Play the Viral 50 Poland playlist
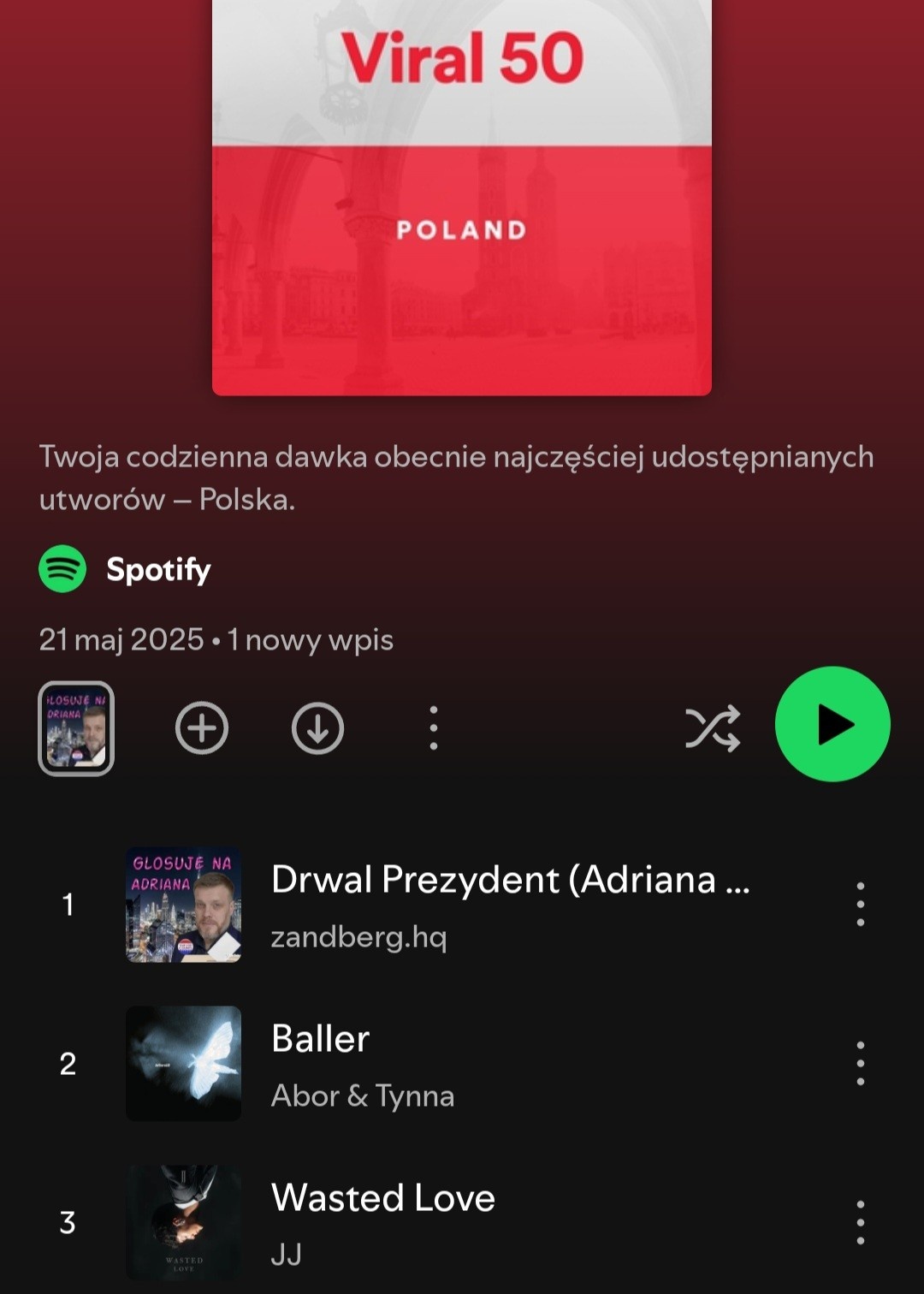This screenshot has width=924, height=1294. point(832,724)
